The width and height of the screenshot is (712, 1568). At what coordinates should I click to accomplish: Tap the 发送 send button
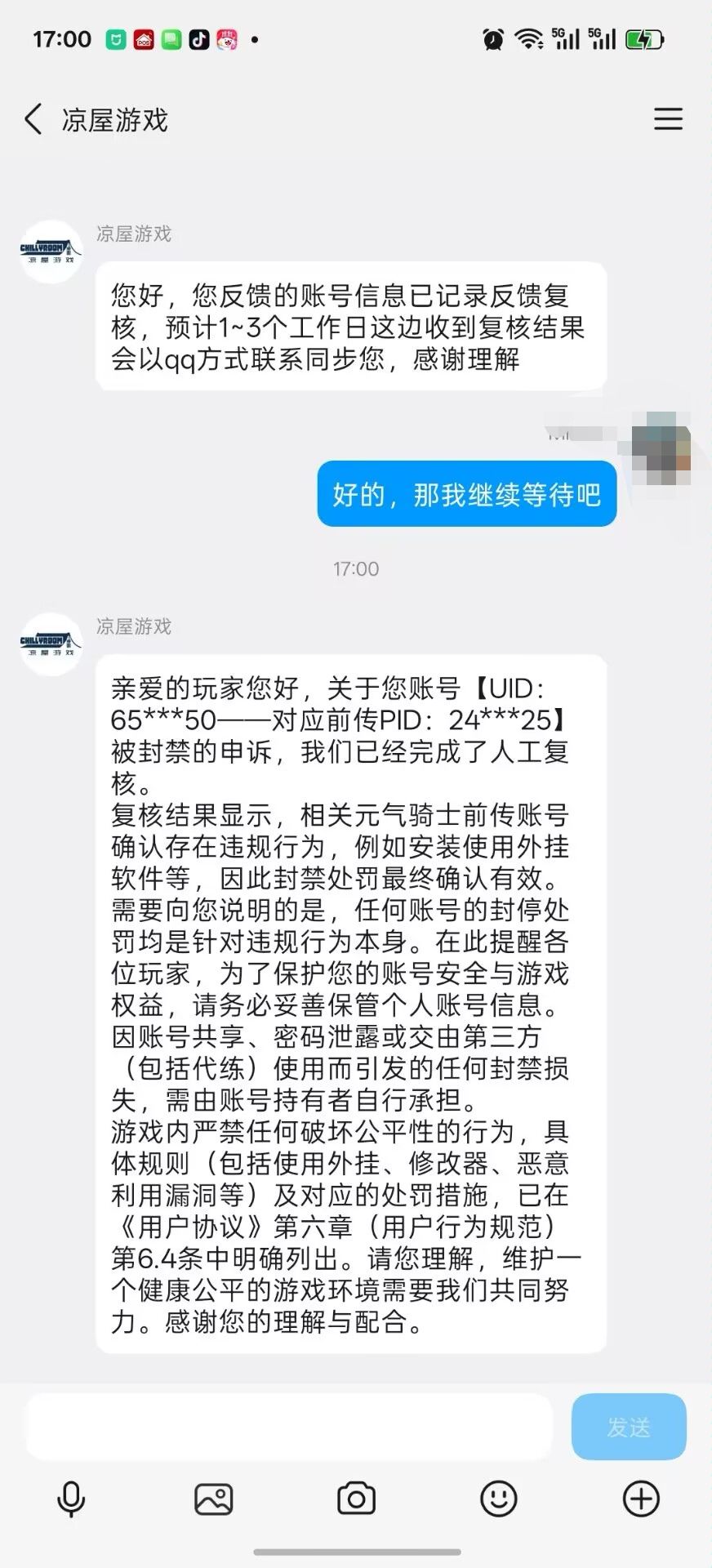tap(629, 1427)
